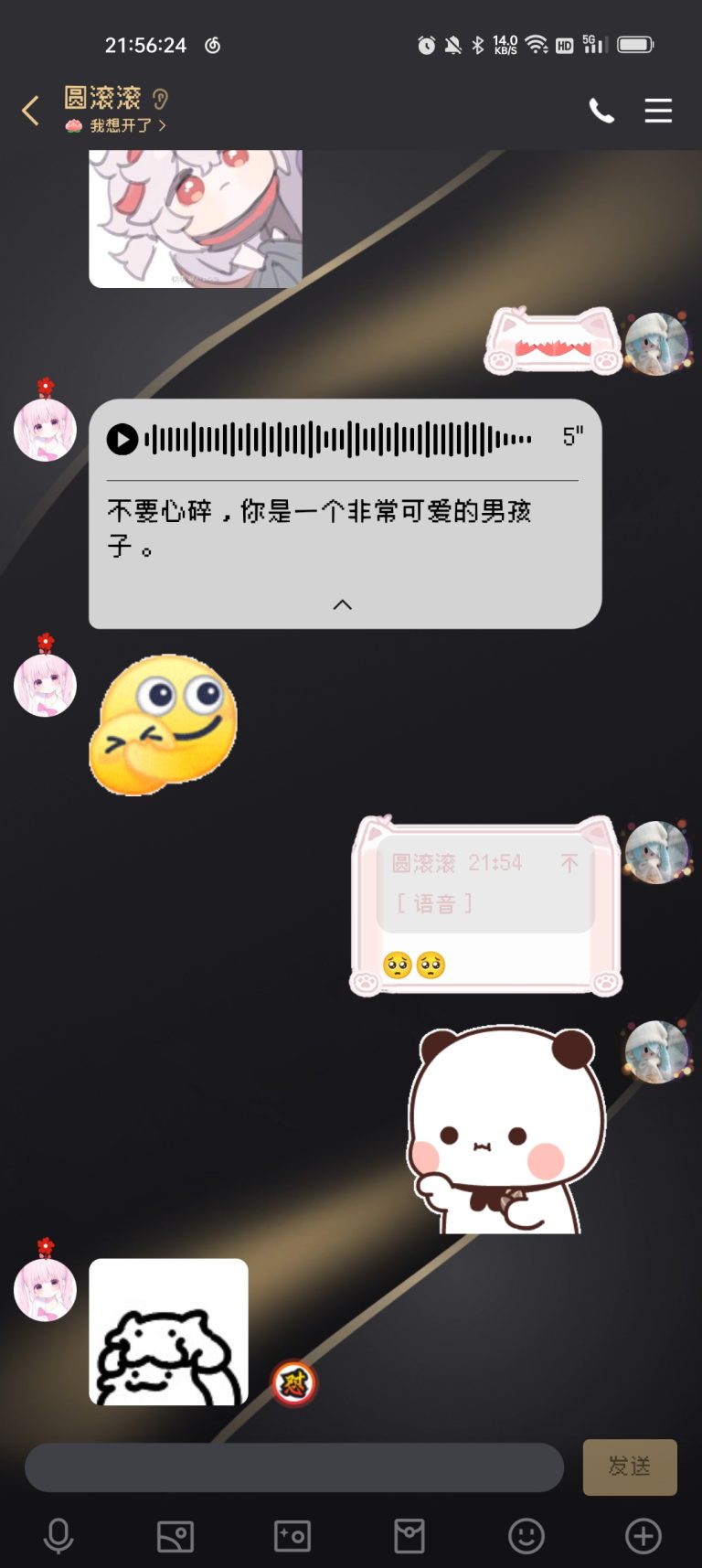This screenshot has height=1568, width=702.
Task: Play the 5-second voice message
Action: coord(121,438)
